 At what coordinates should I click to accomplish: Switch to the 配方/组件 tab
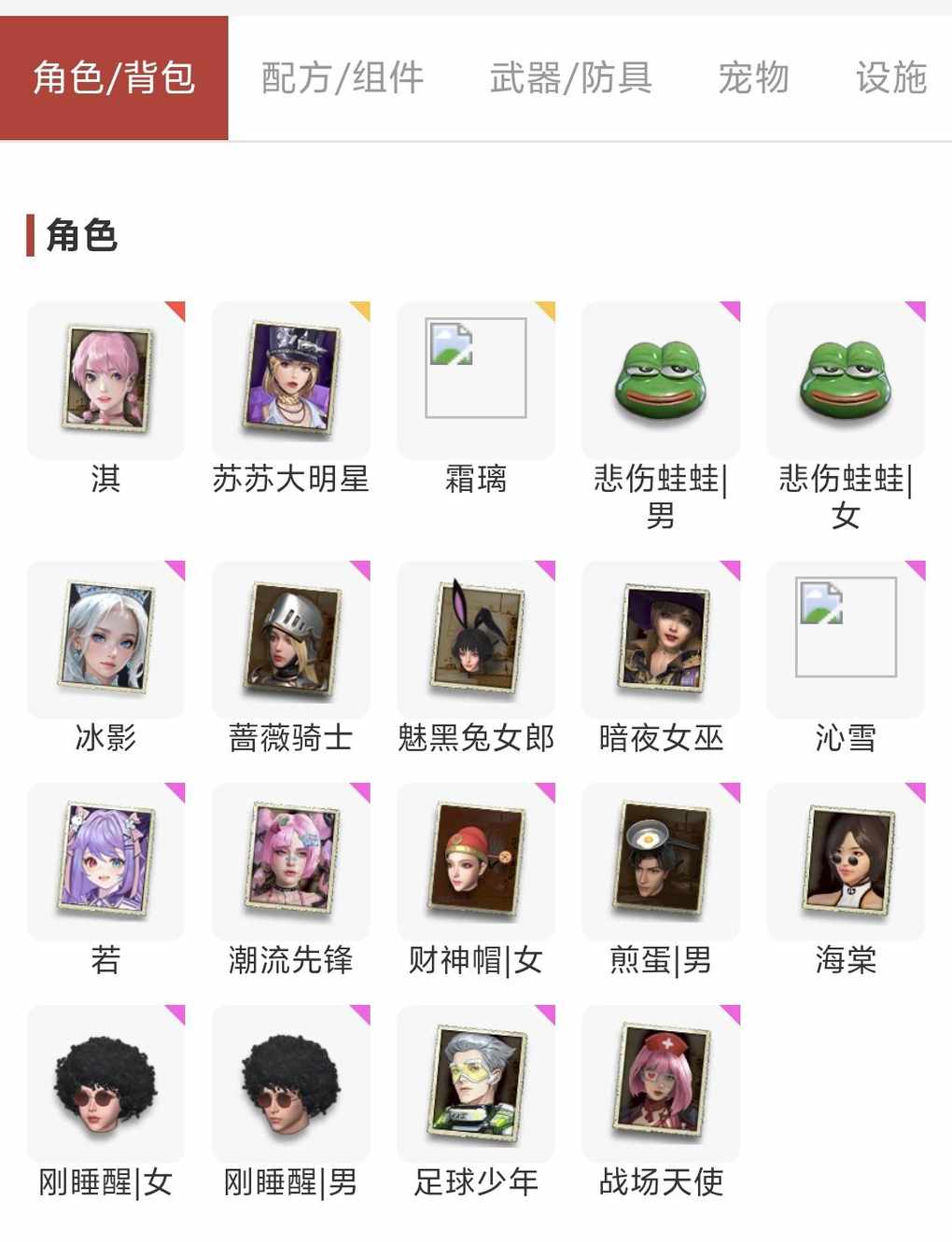pyautogui.click(x=342, y=78)
